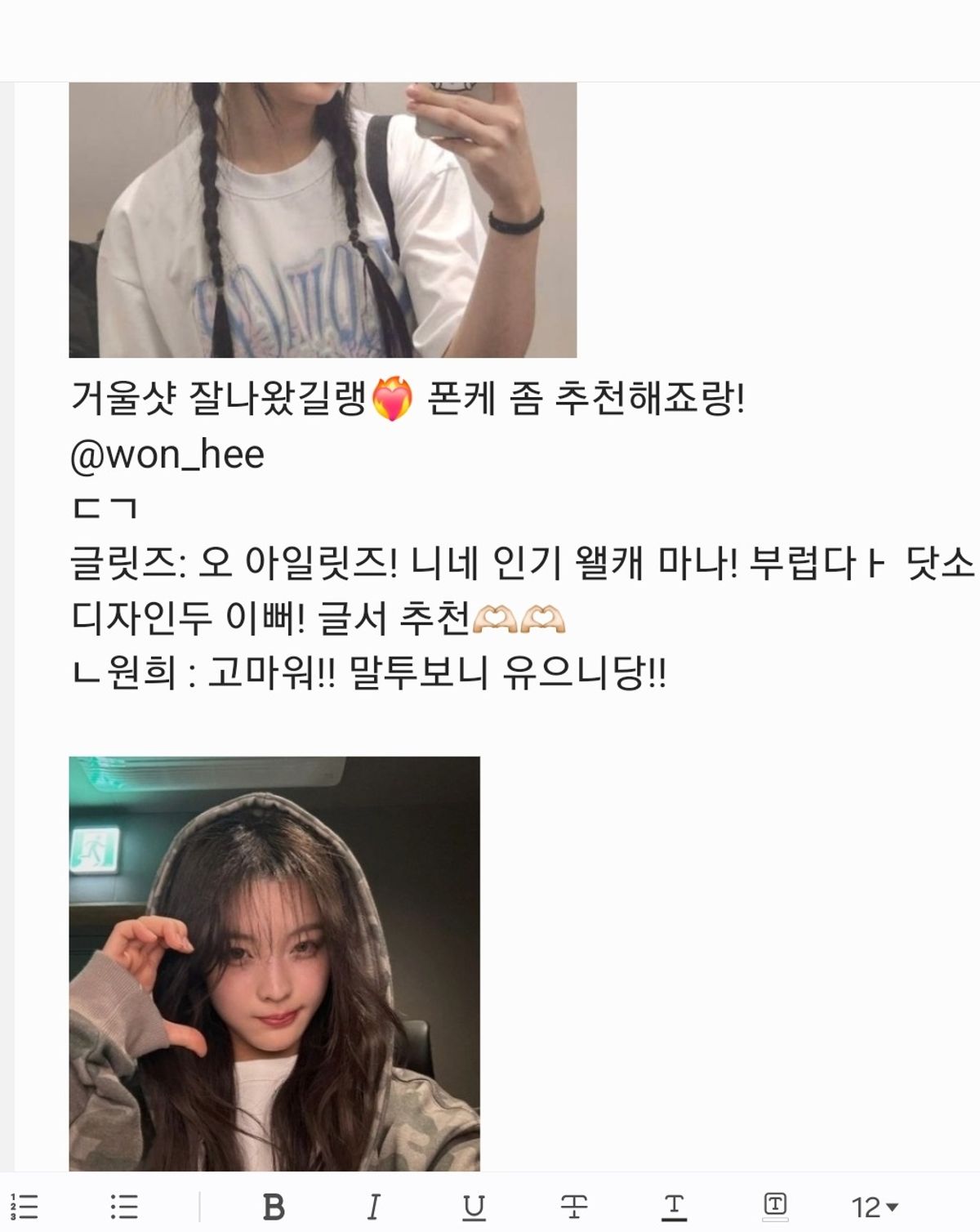The image size is (980, 1232).
Task: Apply numbered list formatting
Action: 26,1206
